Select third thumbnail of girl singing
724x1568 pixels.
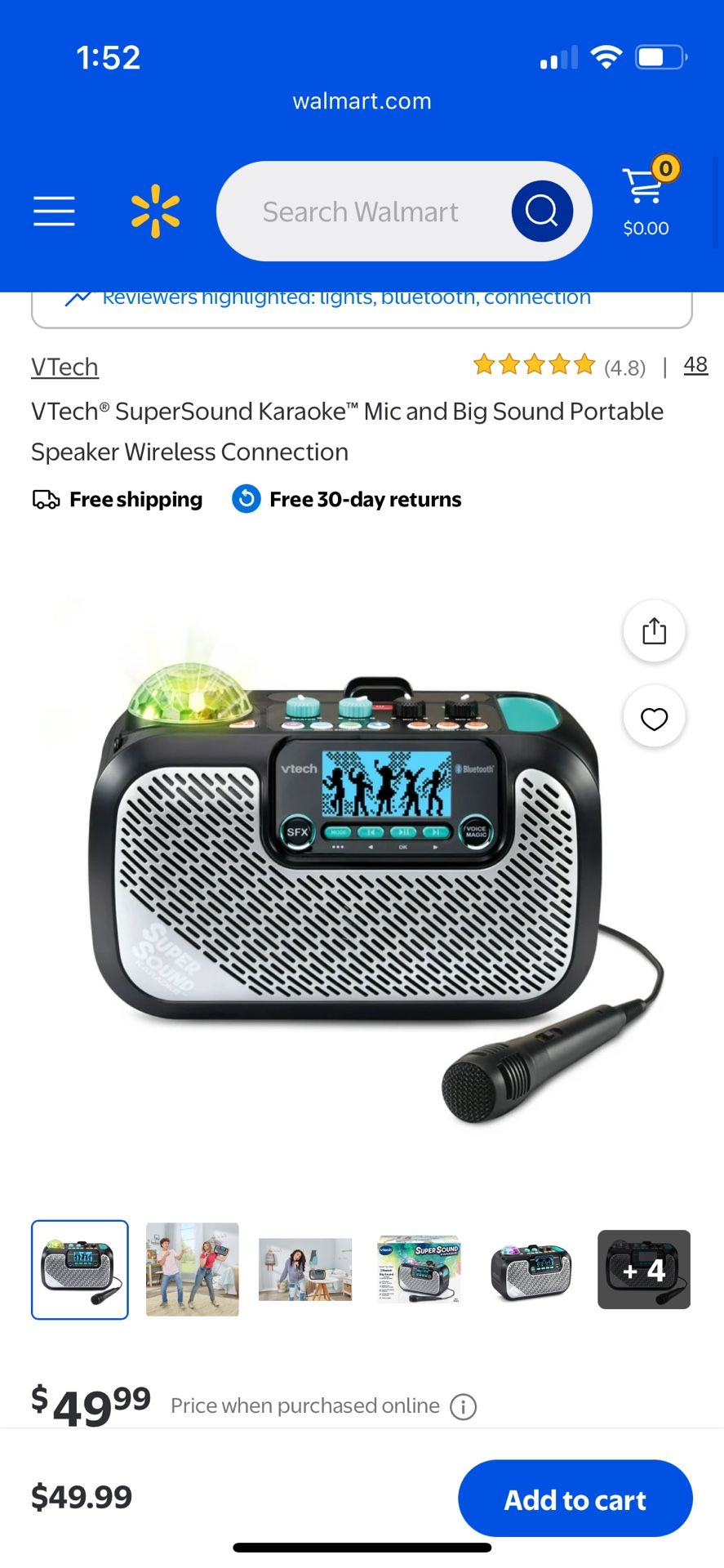[x=305, y=1269]
